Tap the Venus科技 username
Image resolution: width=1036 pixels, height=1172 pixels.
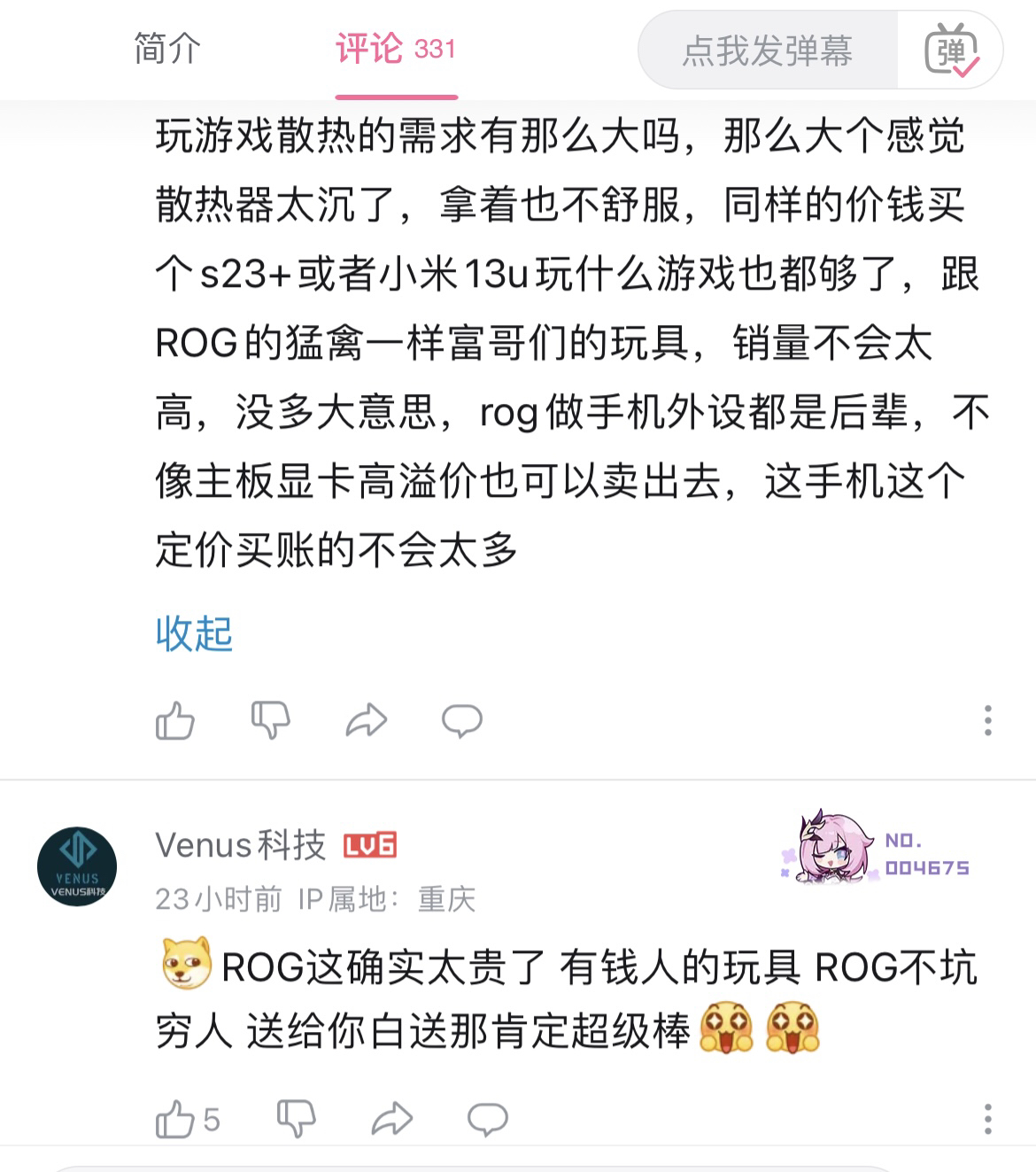pyautogui.click(x=240, y=845)
